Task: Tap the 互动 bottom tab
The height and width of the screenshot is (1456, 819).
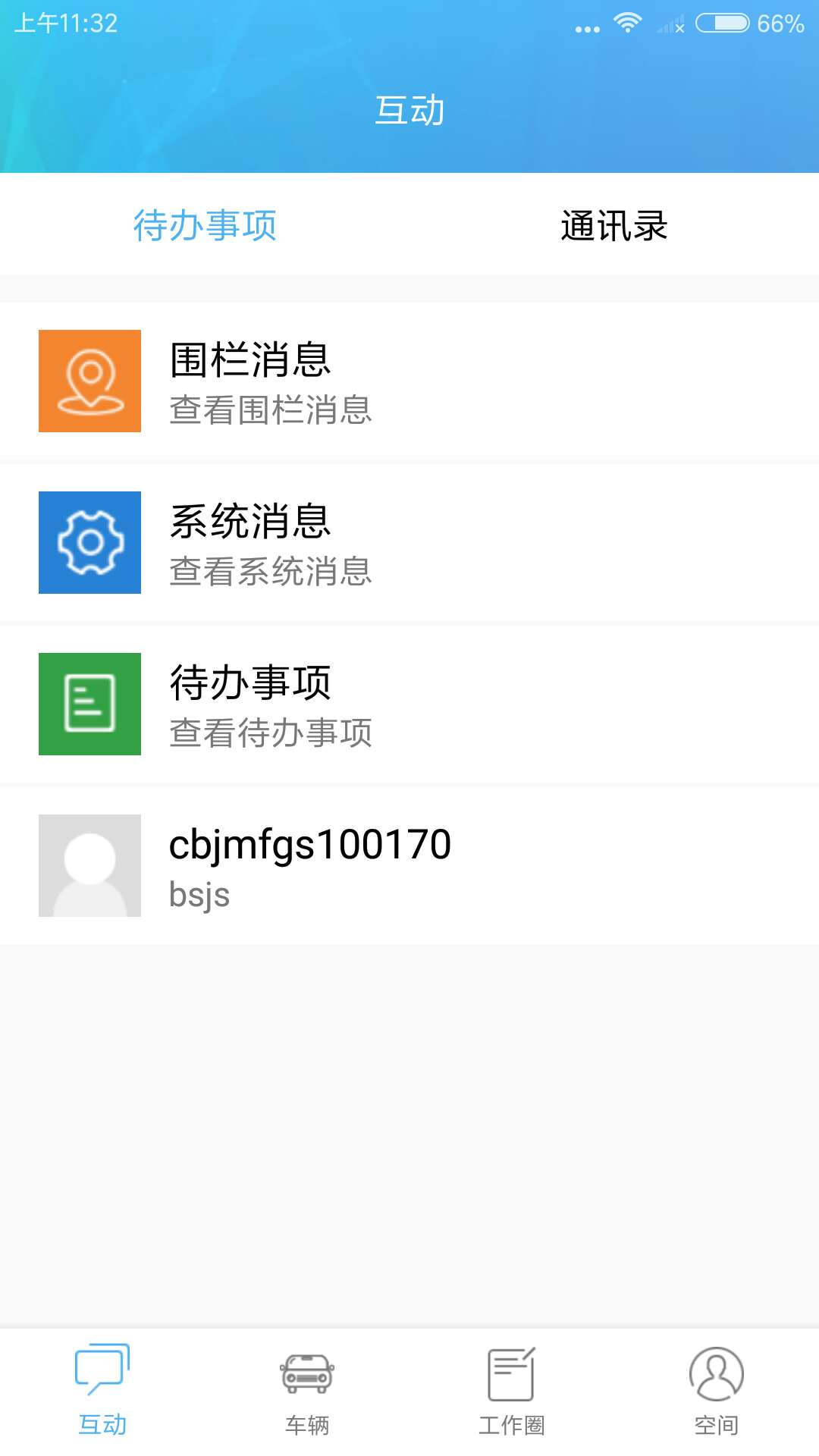Action: point(102,1392)
